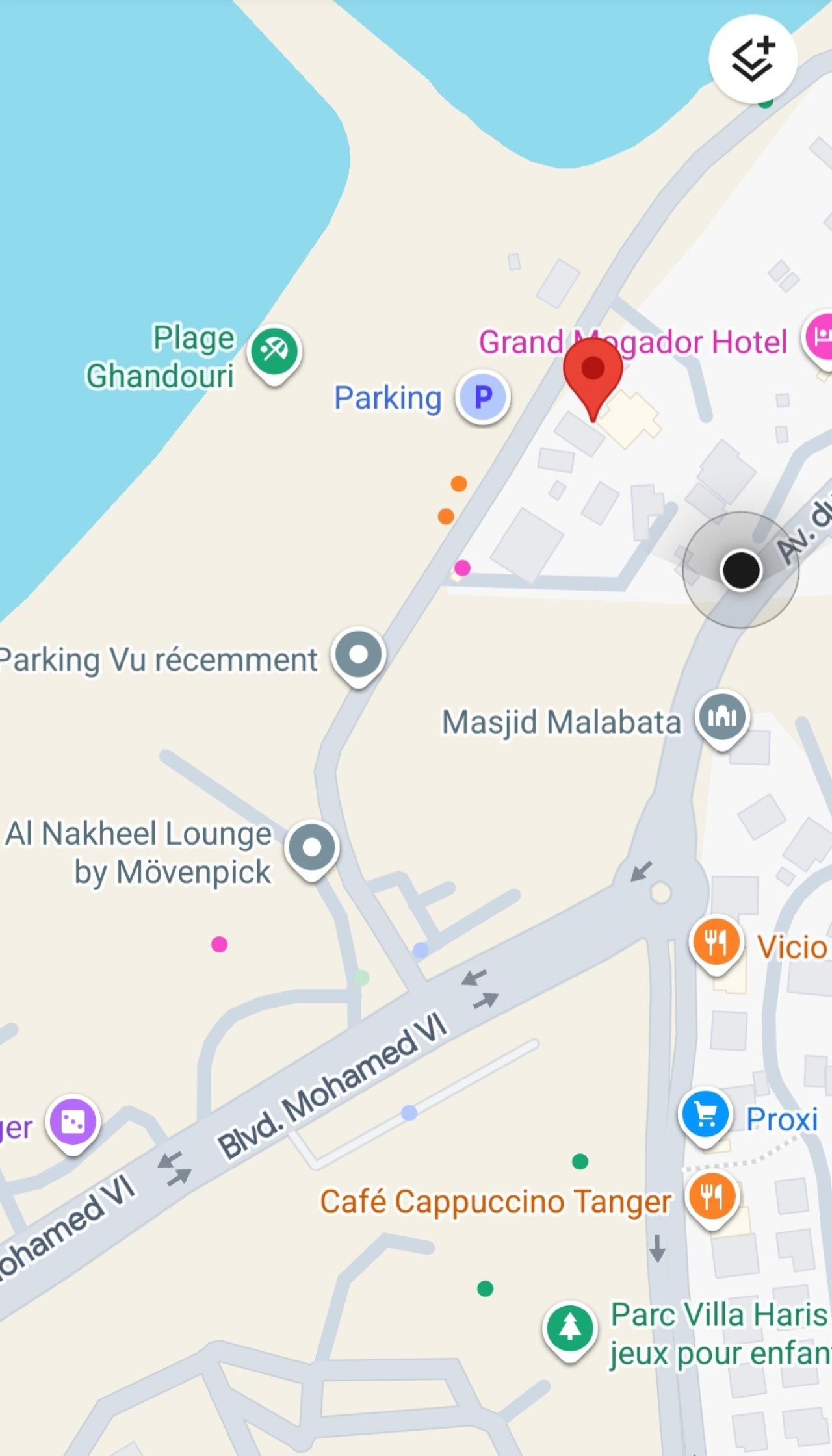The width and height of the screenshot is (832, 1456).
Task: Open the Masjid Malabata mosque marker
Action: 722,717
